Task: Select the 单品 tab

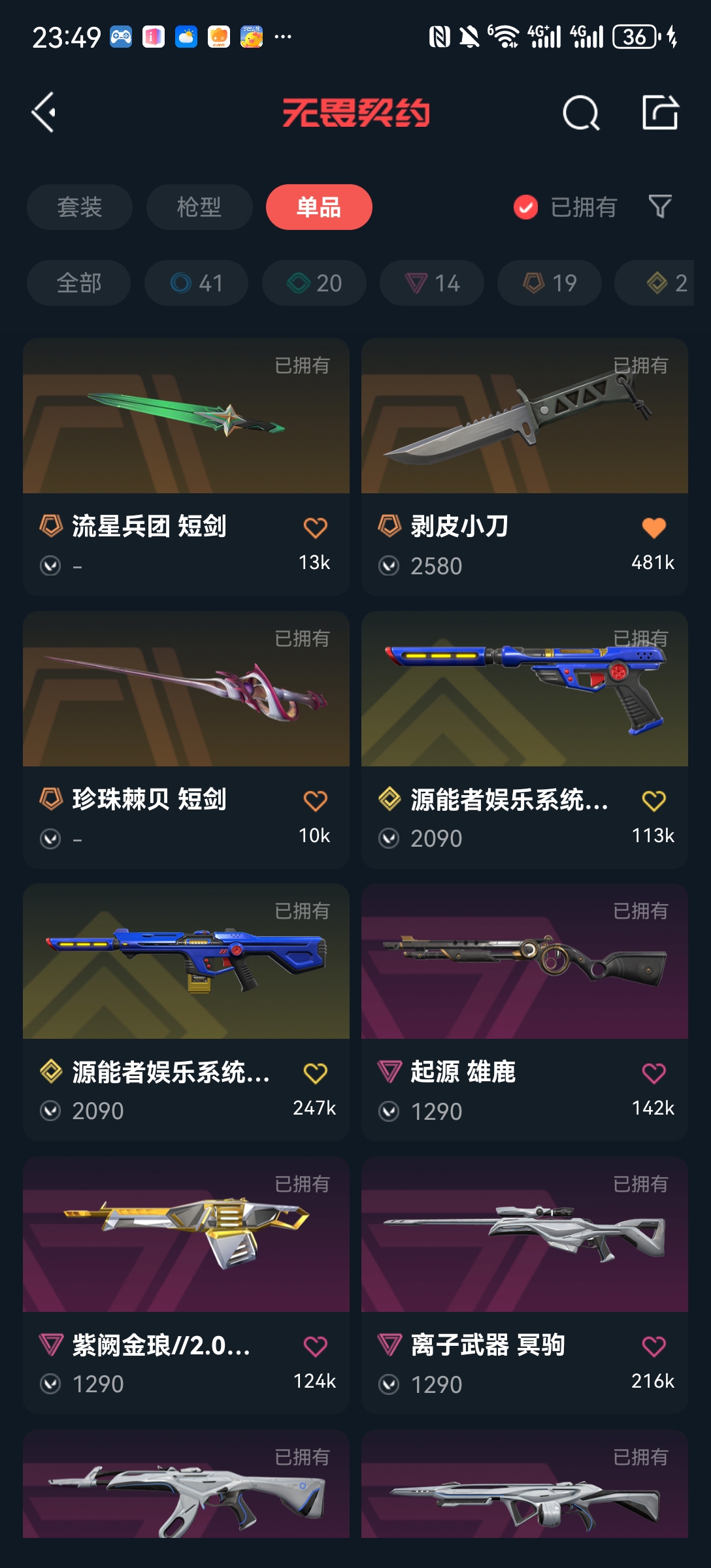Action: pyautogui.click(x=319, y=207)
